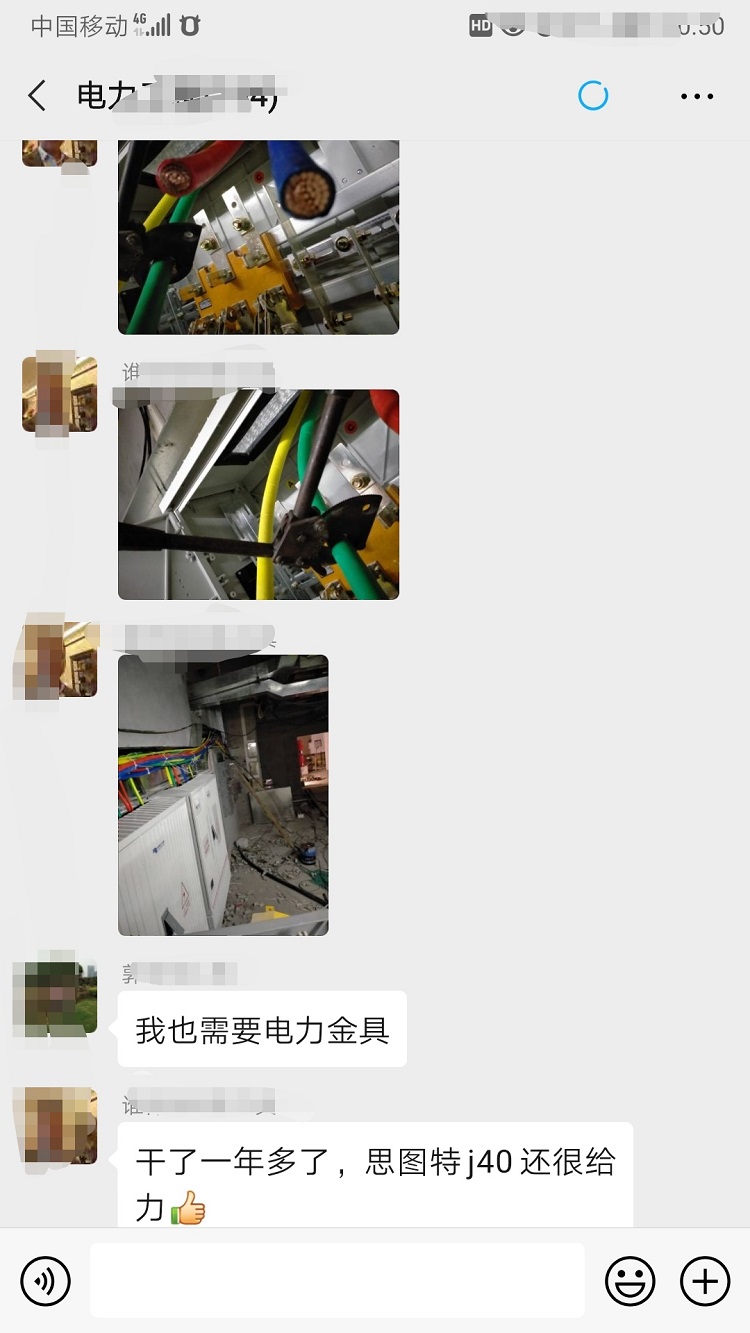View the photo with red and blue cables

click(x=258, y=237)
